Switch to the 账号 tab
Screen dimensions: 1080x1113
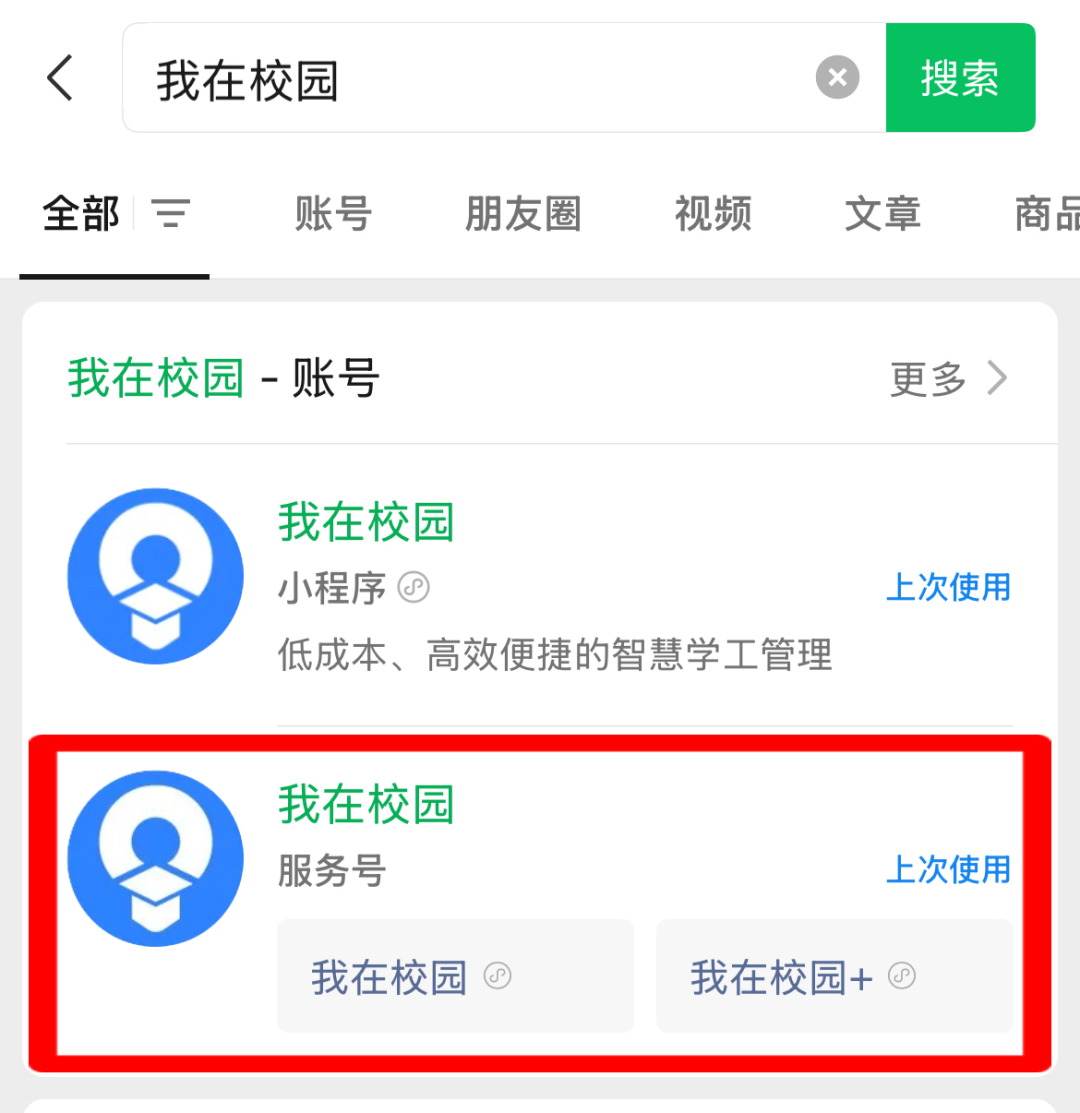click(333, 214)
